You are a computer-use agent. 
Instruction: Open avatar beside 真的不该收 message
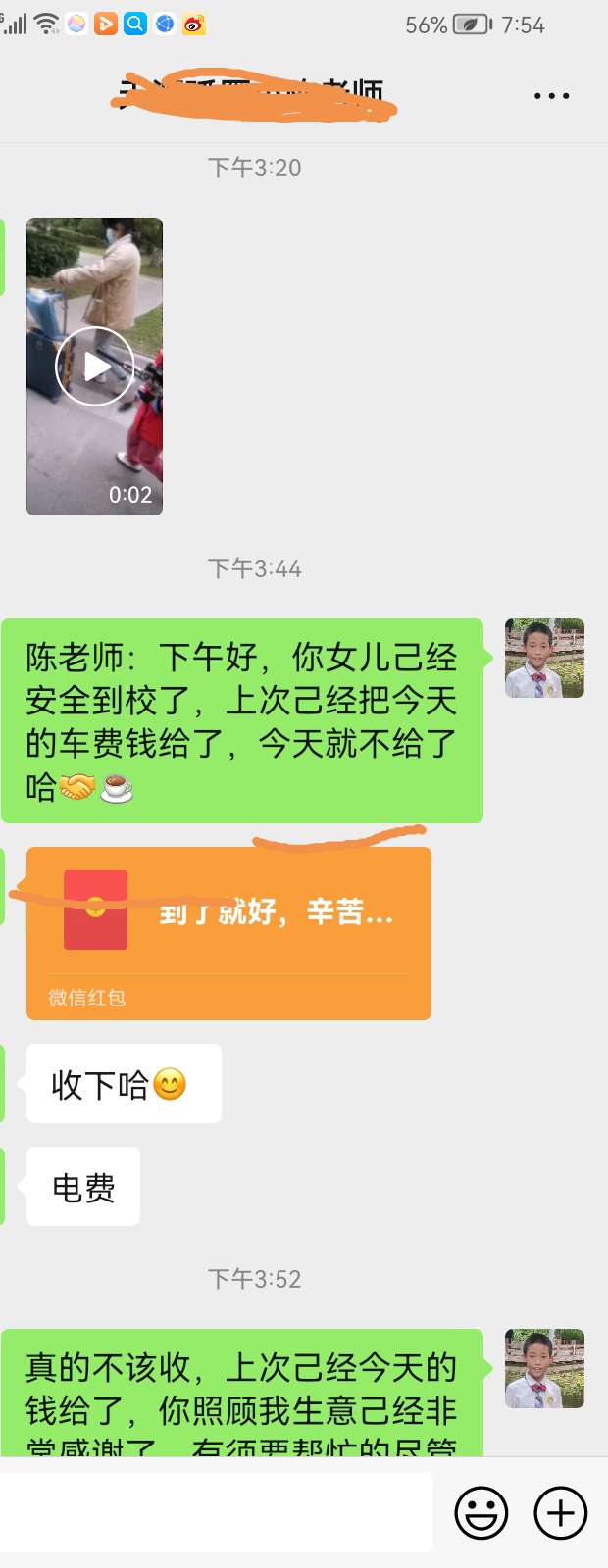[x=544, y=1368]
